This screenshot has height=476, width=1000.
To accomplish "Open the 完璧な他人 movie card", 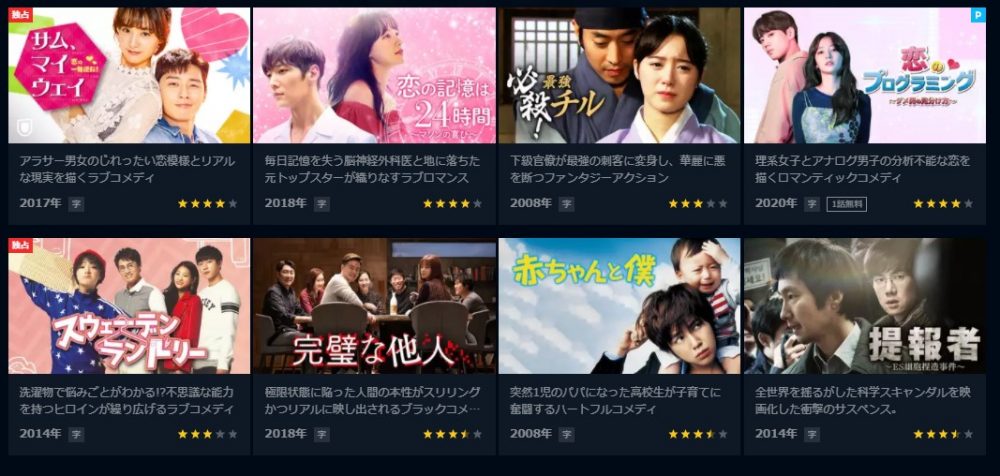I will point(374,306).
